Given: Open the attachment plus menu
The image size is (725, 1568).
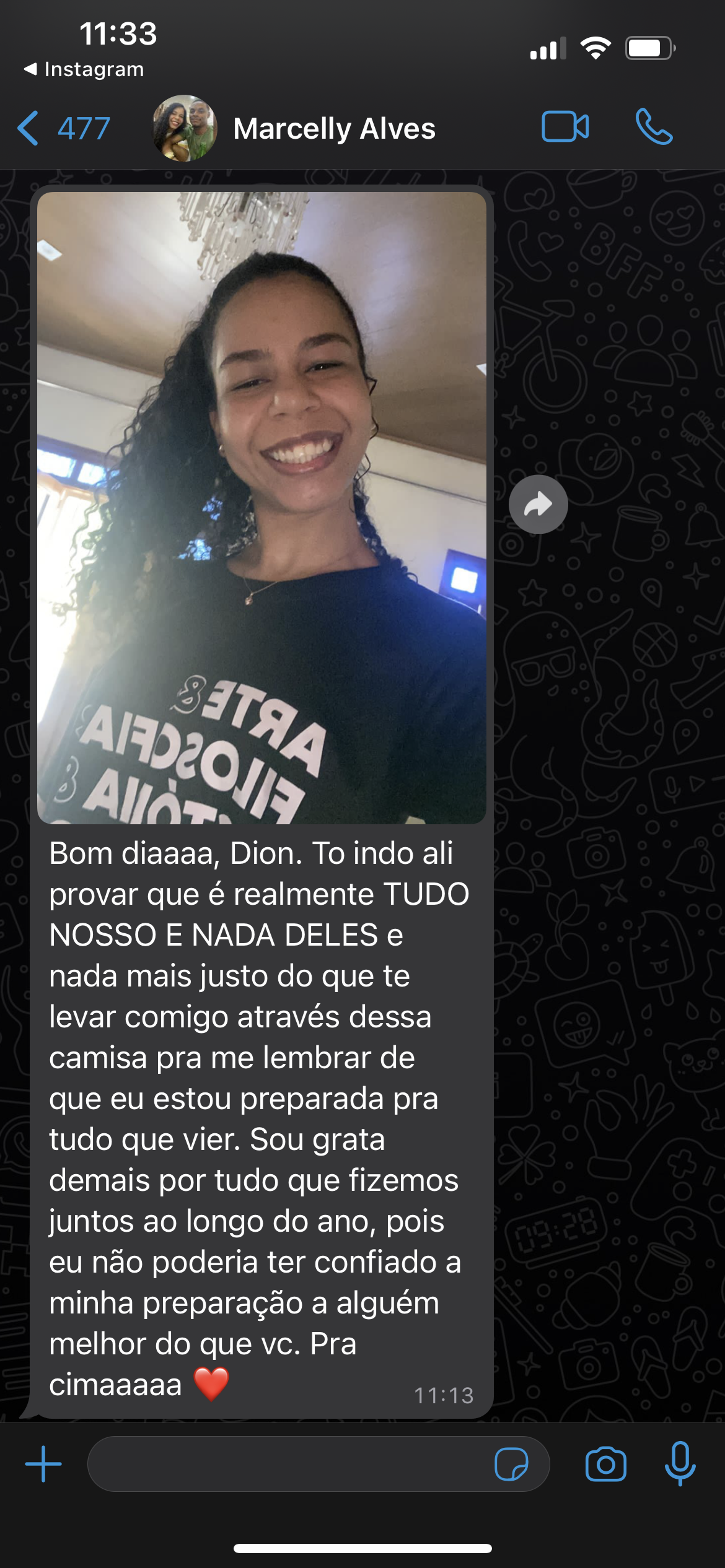Looking at the screenshot, I should pyautogui.click(x=43, y=1464).
